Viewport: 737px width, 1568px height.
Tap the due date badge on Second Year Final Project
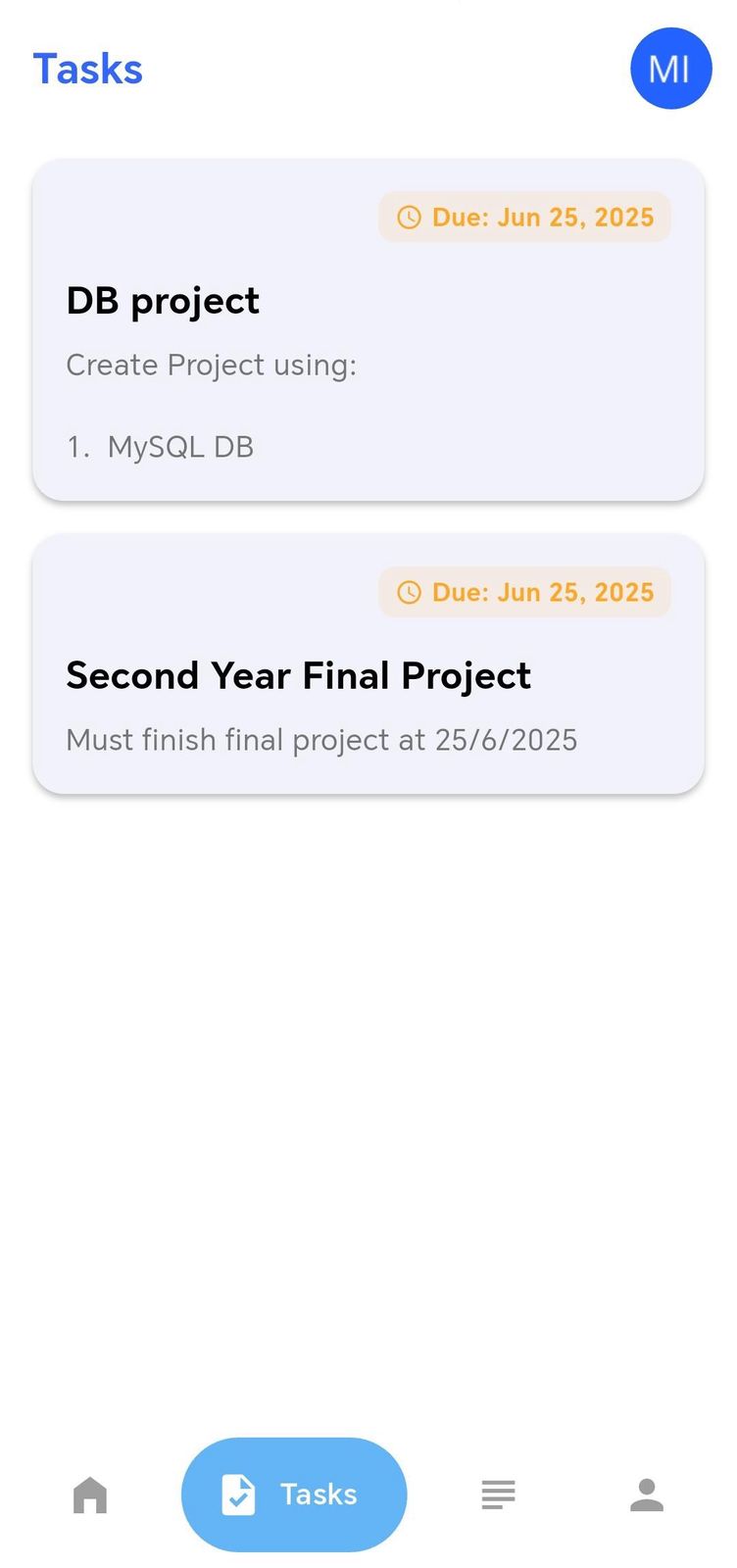coord(524,592)
